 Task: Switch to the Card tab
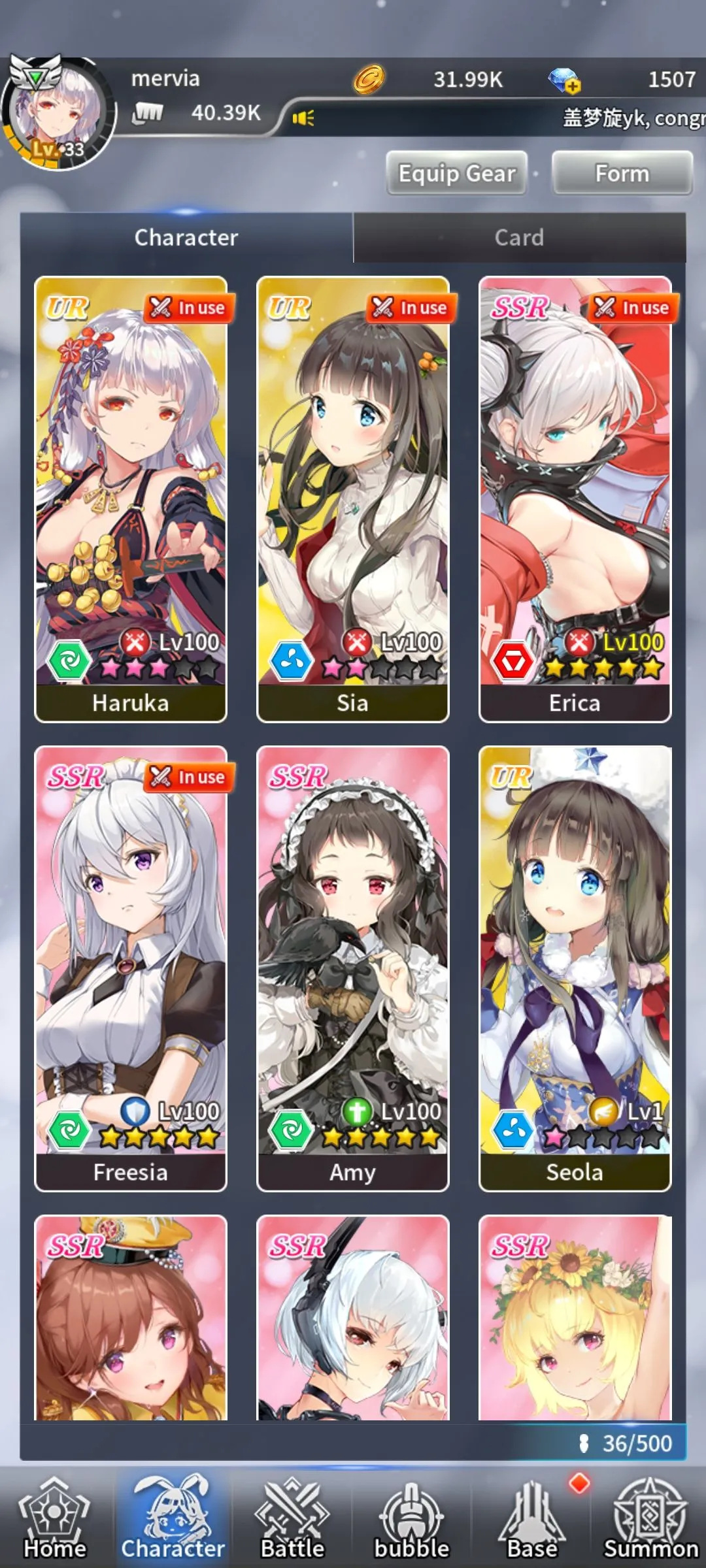tap(519, 237)
